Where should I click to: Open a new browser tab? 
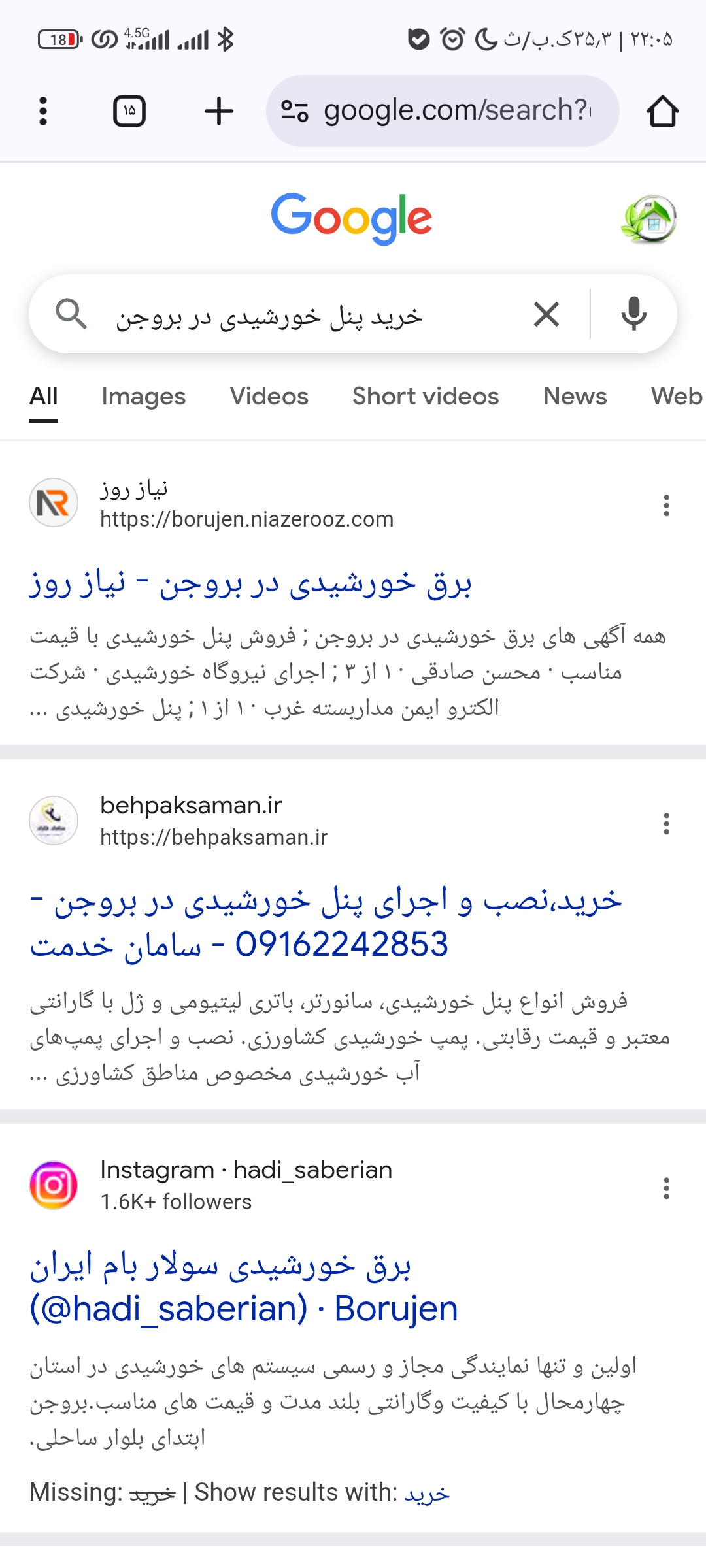(218, 111)
